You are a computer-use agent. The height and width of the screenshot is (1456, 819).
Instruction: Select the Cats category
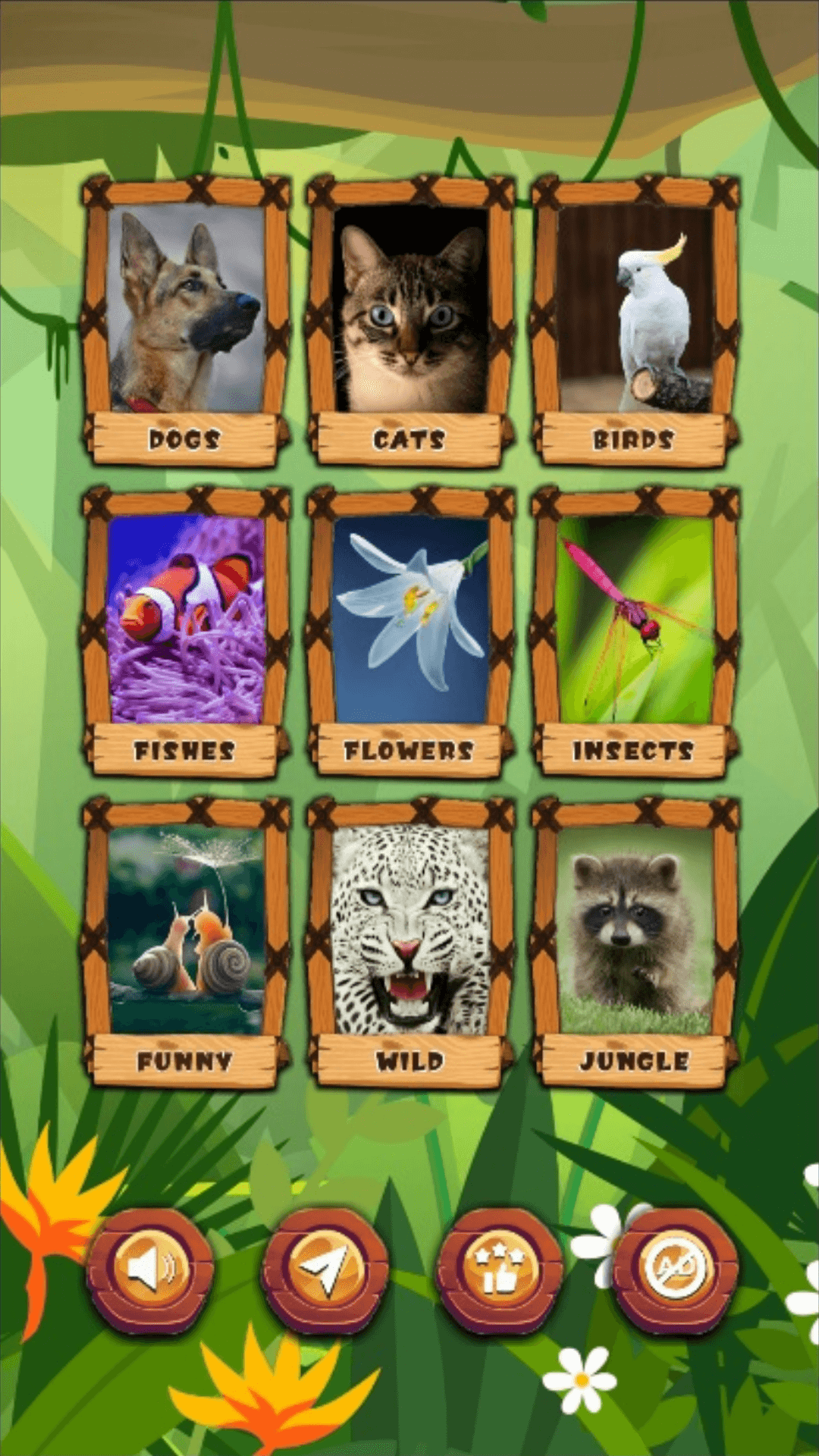[x=410, y=318]
